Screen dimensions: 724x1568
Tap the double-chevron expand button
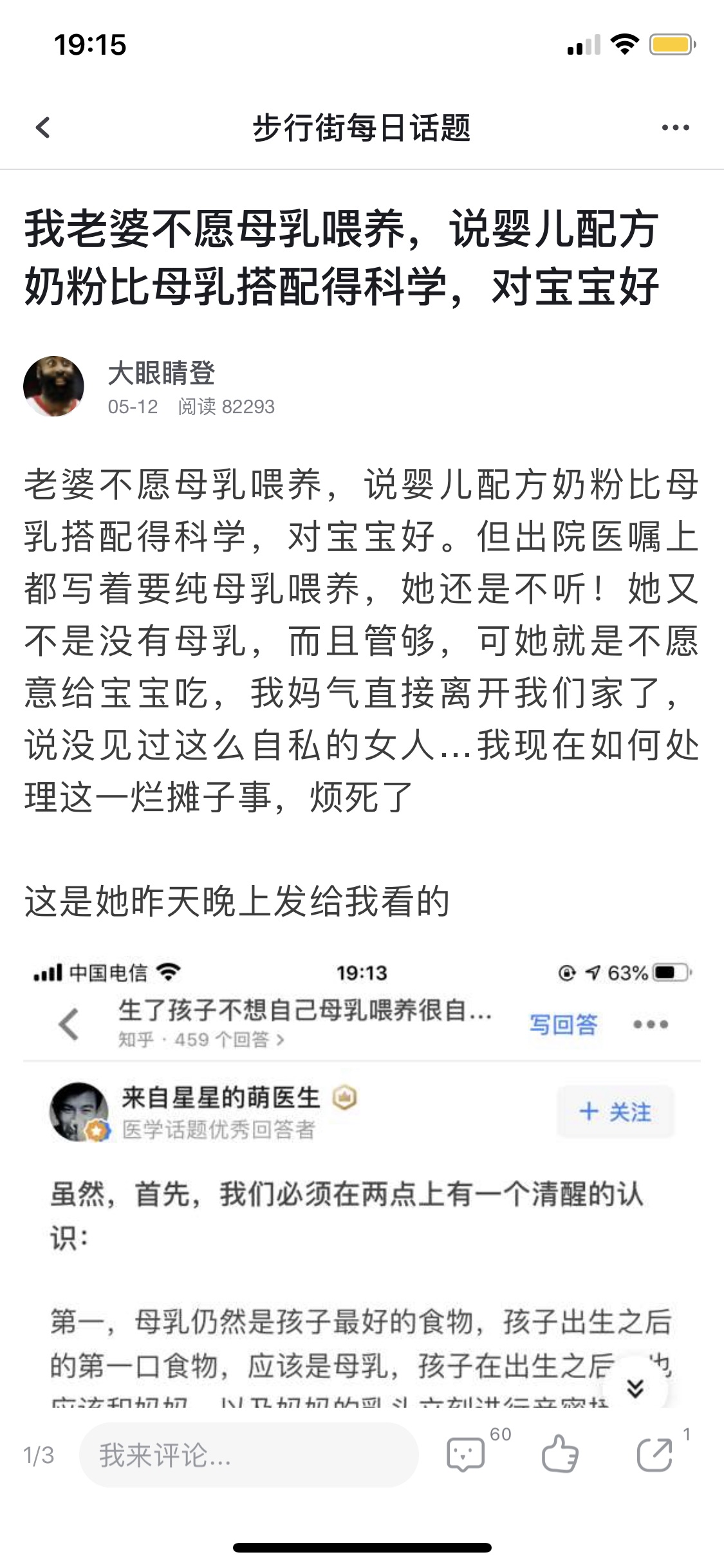pyautogui.click(x=635, y=1388)
